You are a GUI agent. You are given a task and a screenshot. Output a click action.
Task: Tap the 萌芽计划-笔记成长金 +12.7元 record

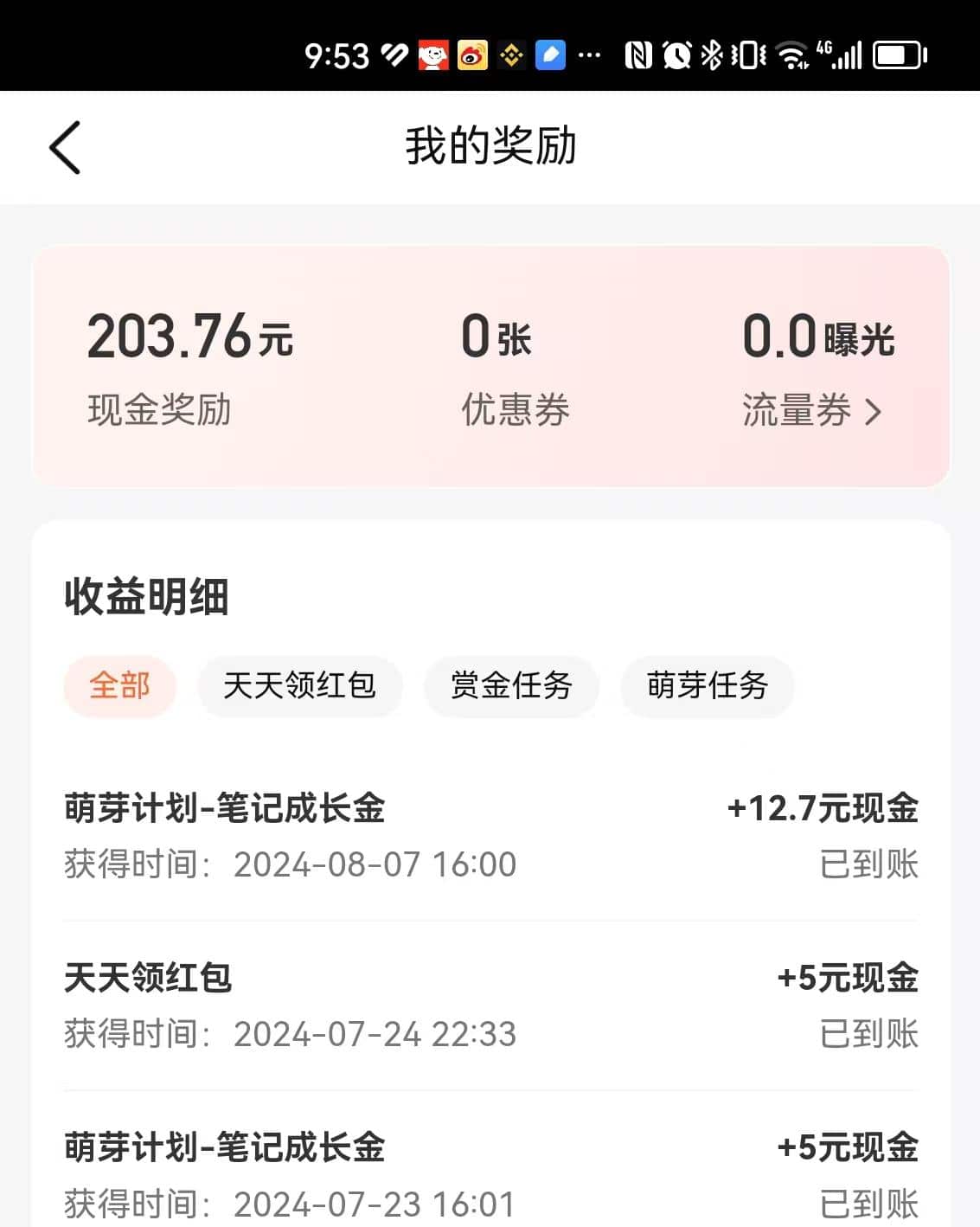tap(490, 835)
